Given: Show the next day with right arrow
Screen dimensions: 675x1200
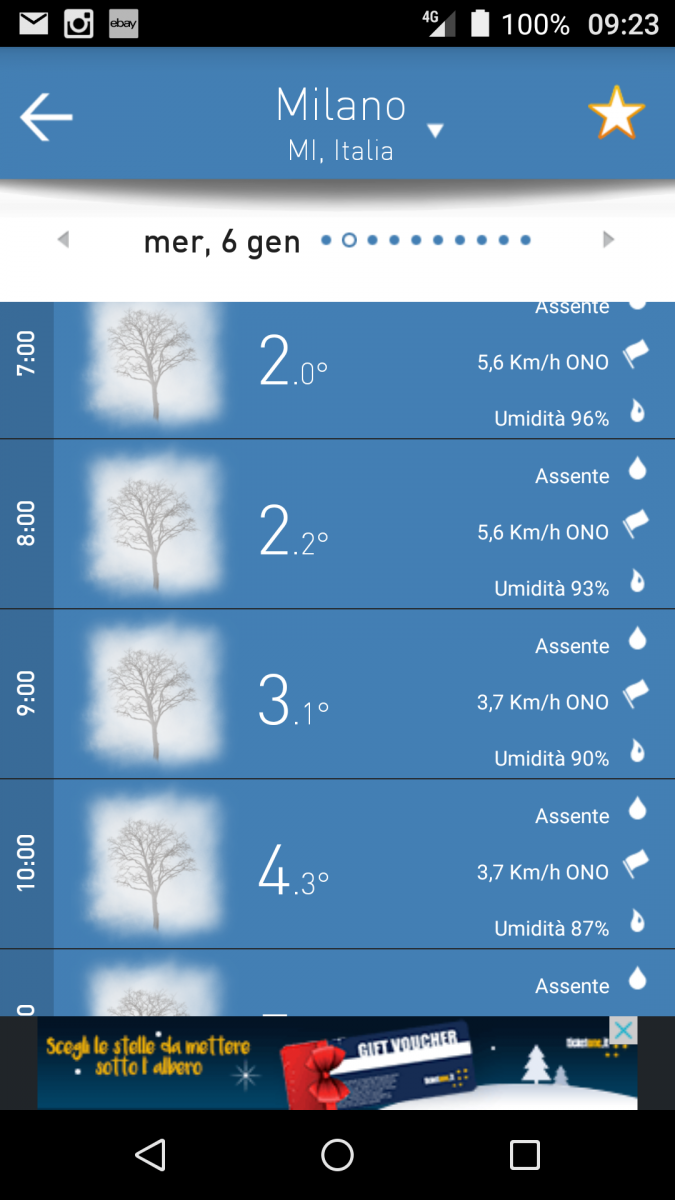Looking at the screenshot, I should coord(608,239).
